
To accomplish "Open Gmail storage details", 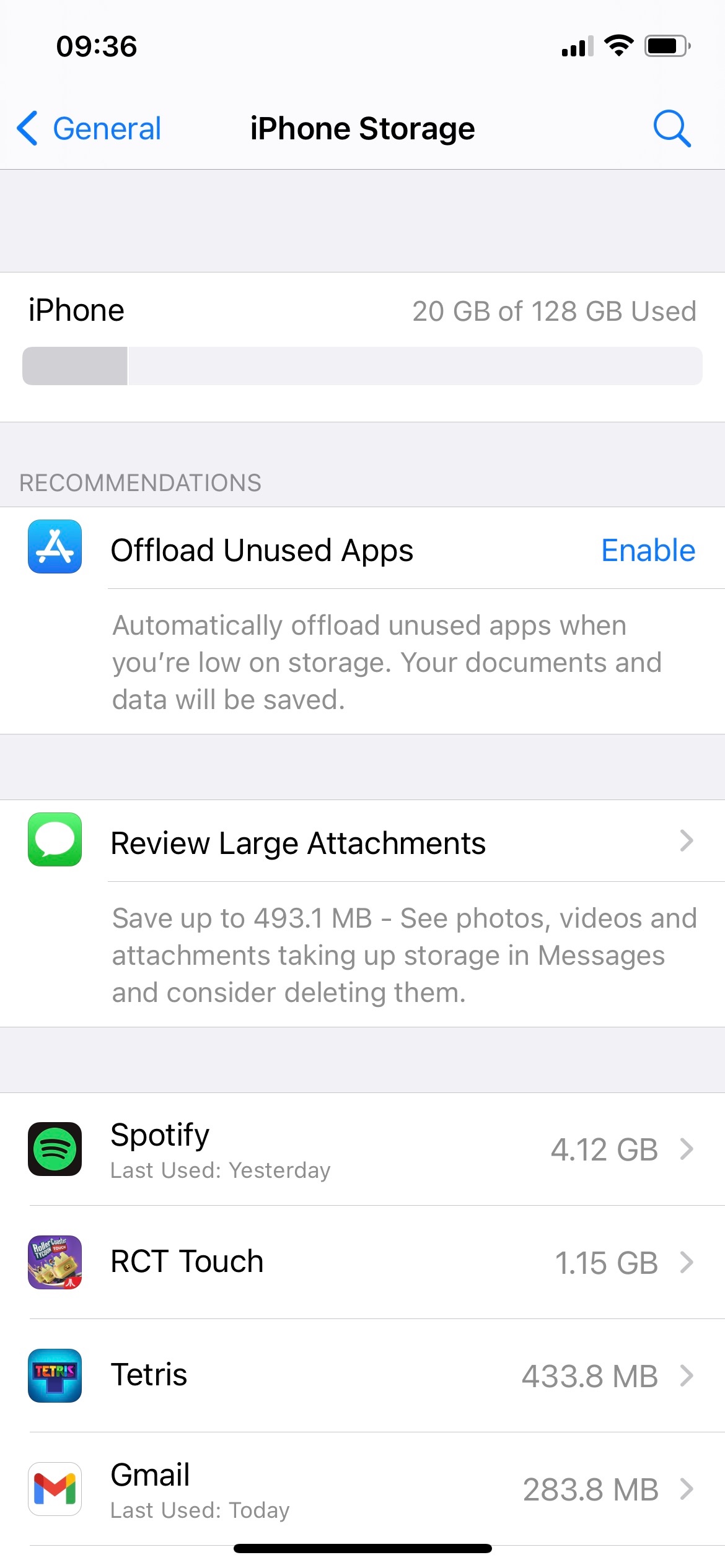I will (x=362, y=1489).
